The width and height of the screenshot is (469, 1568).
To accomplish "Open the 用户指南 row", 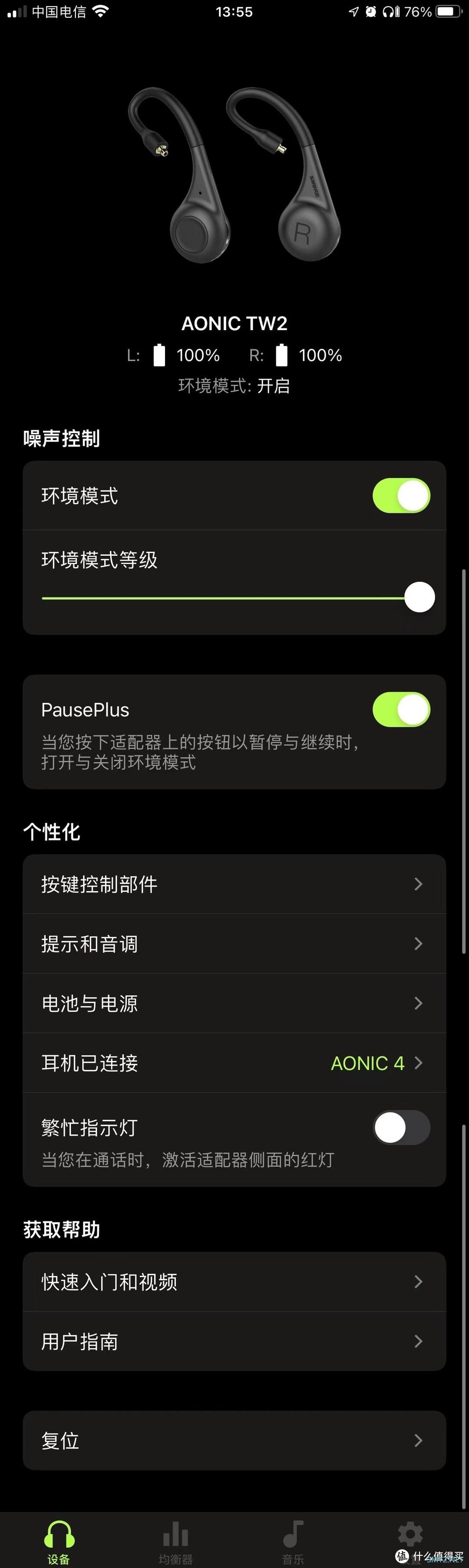I will pos(234,1341).
